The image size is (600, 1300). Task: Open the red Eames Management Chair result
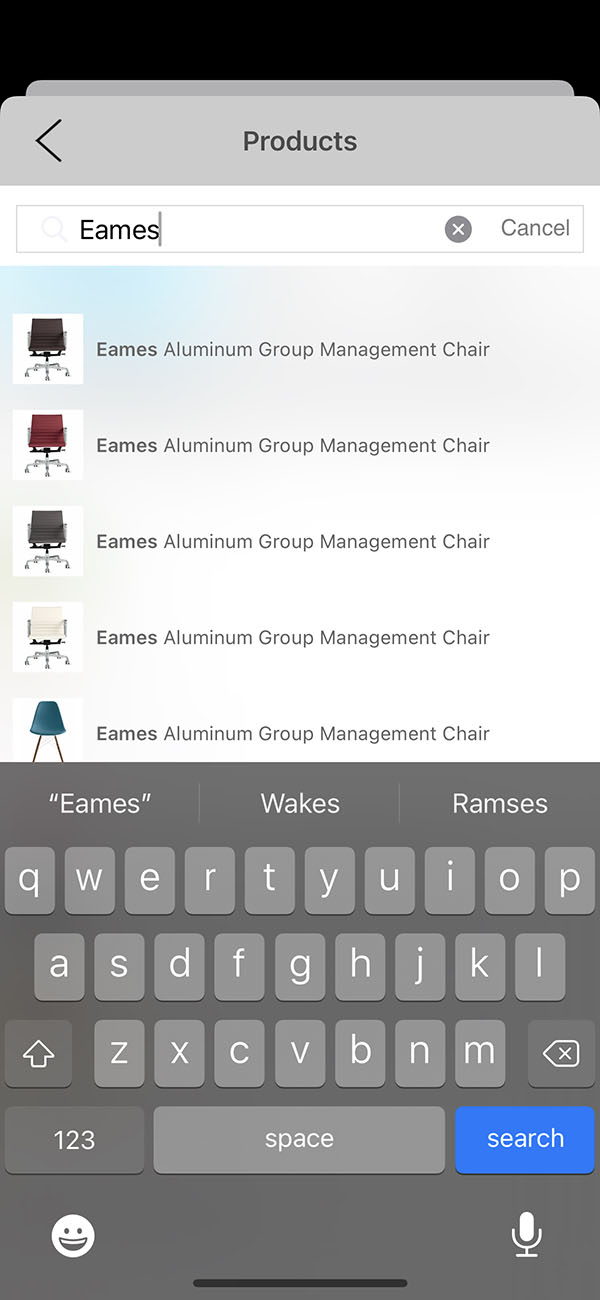(x=292, y=445)
